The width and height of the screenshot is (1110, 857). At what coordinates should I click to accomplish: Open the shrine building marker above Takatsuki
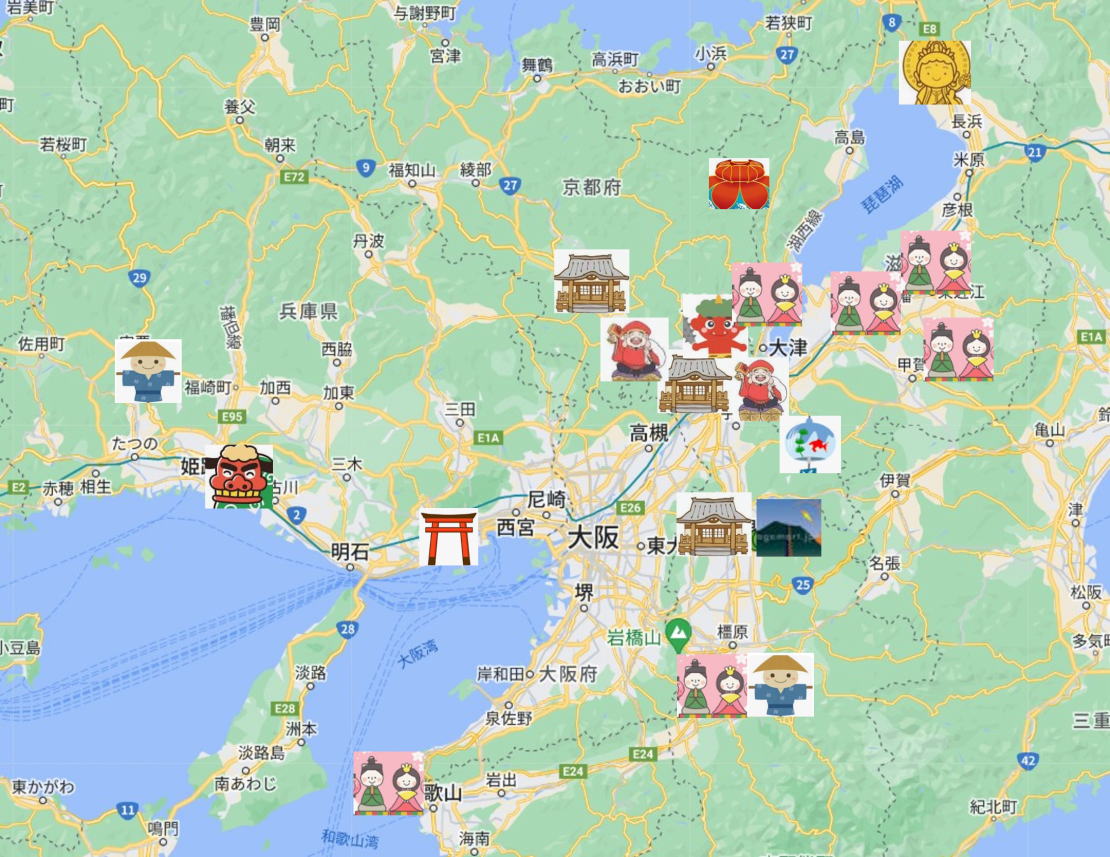coord(695,385)
